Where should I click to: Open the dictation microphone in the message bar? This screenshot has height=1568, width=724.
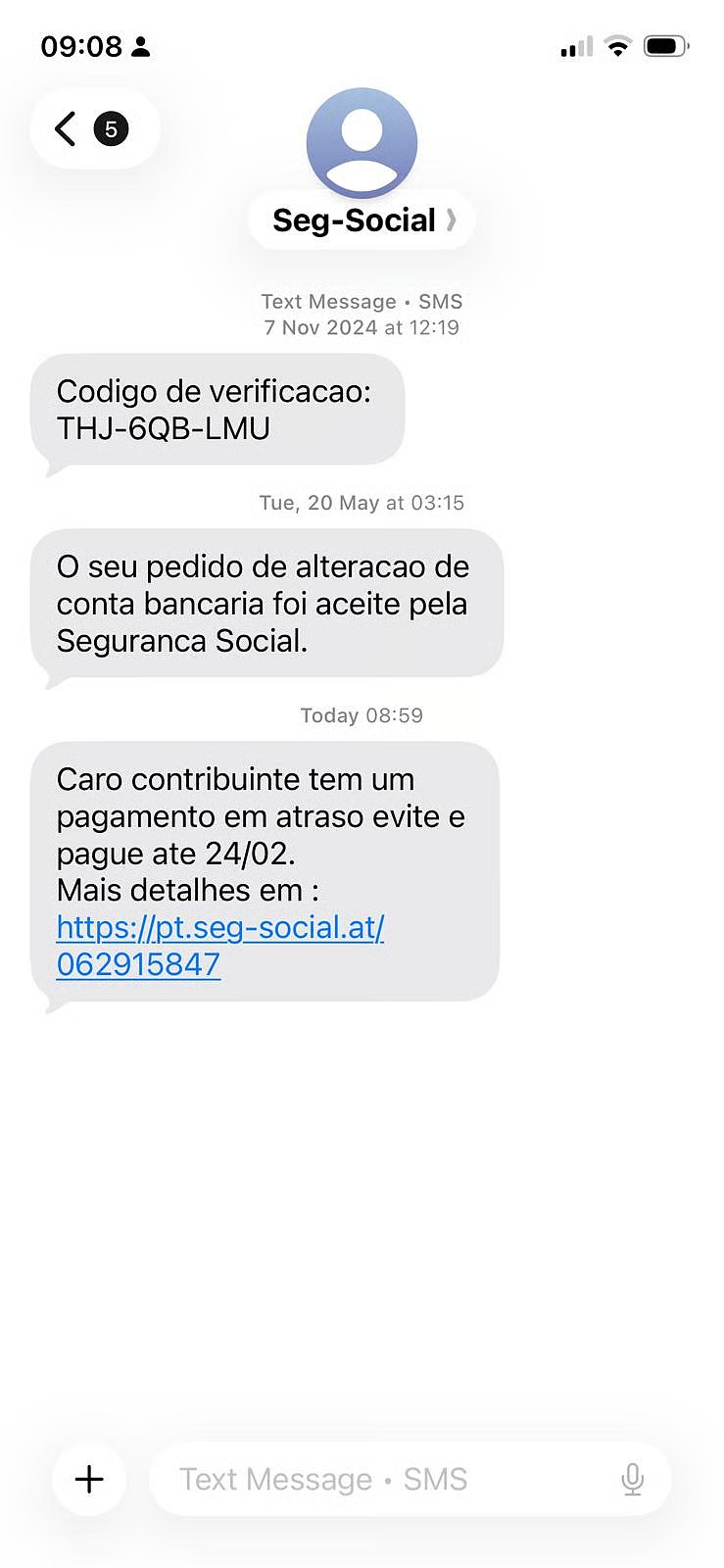(x=633, y=1480)
